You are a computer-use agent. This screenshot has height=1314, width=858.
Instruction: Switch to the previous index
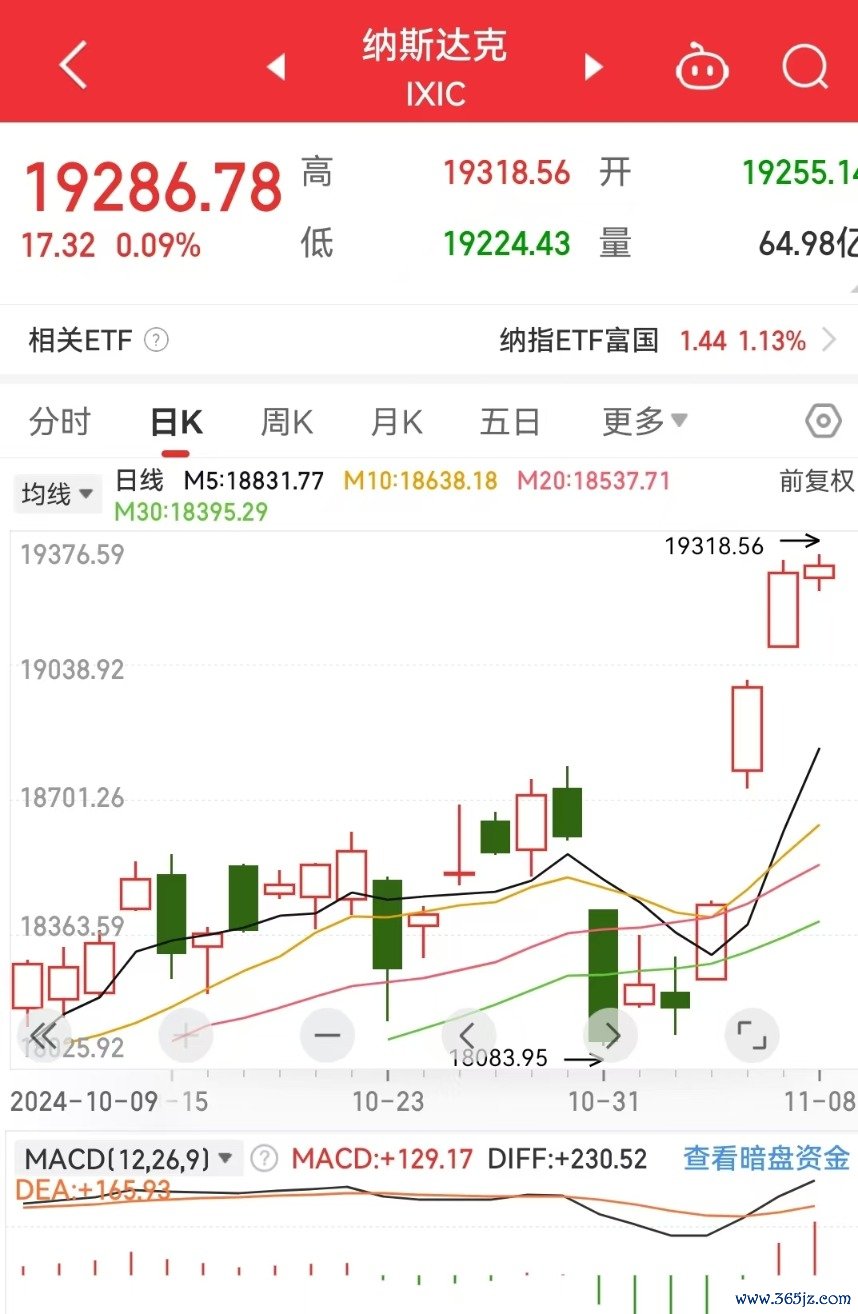[276, 67]
